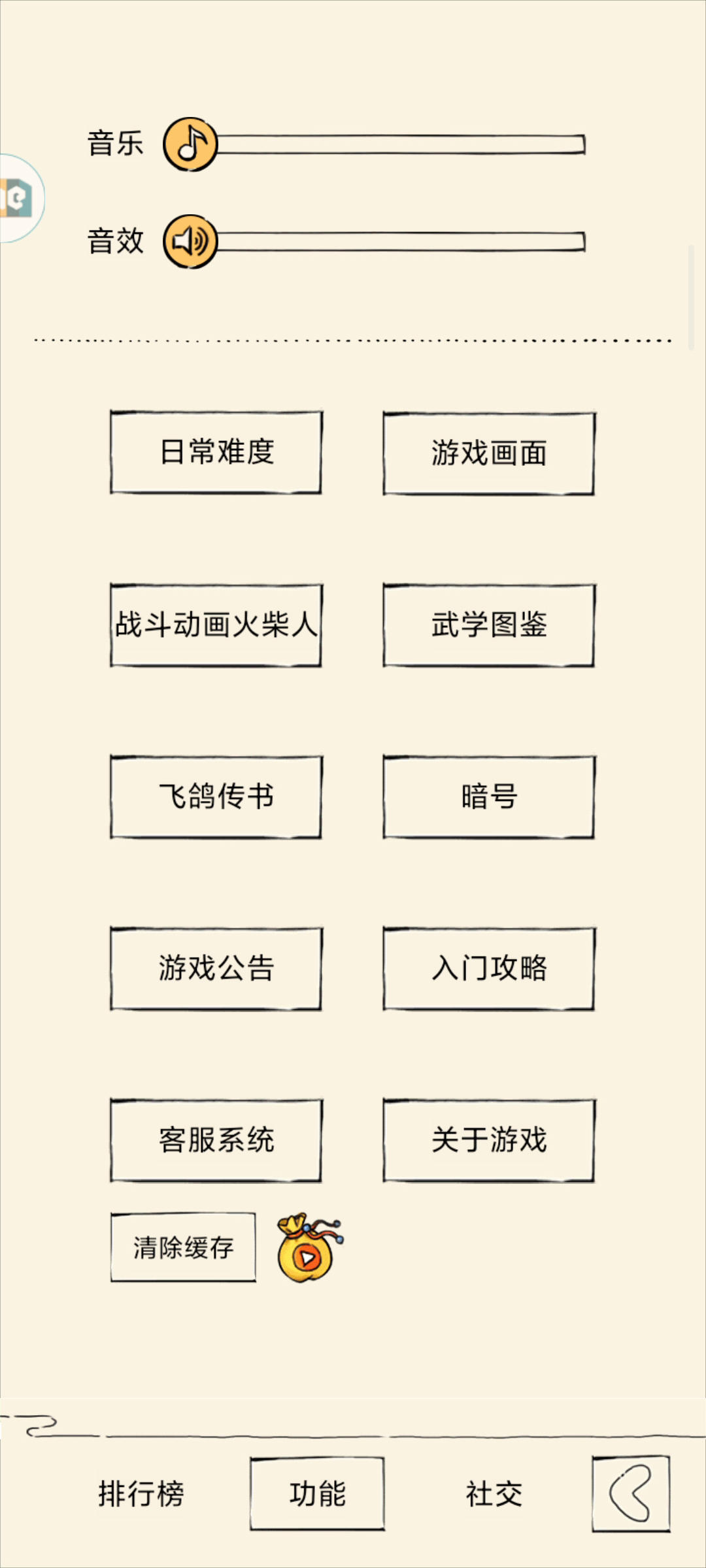
Task: Open 关于游戏 page
Action: [x=488, y=1141]
